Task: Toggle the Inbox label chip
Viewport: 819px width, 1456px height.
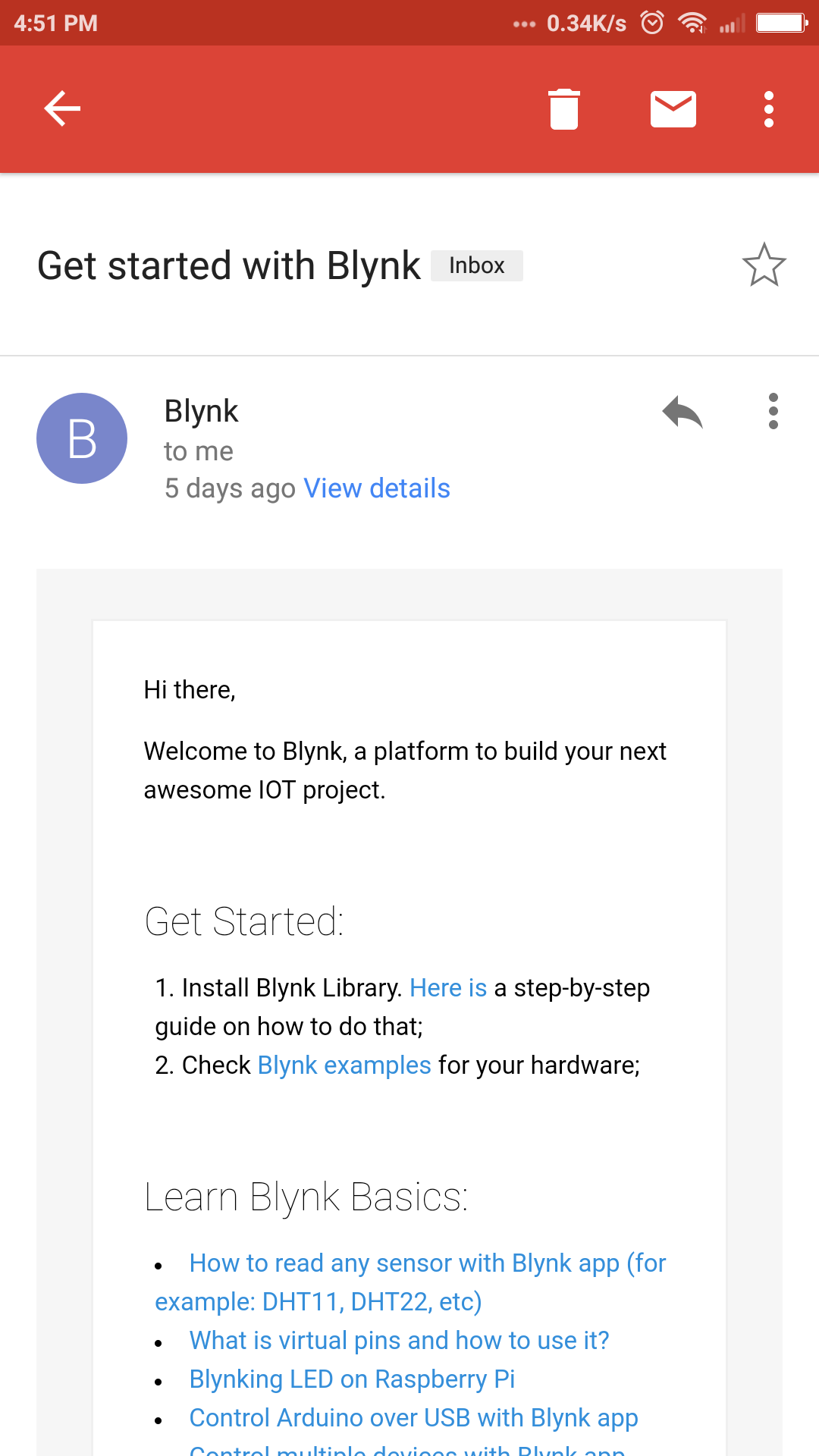Action: click(x=476, y=265)
